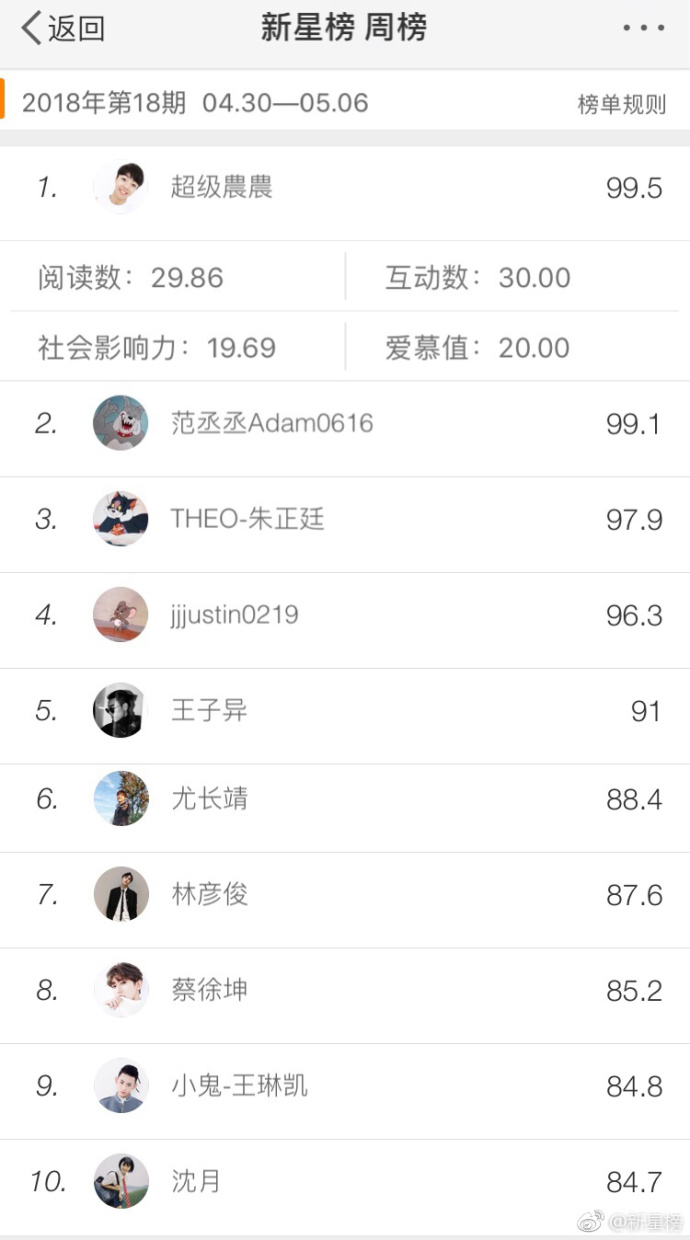Open 林彦俊 row
690x1240 pixels.
pyautogui.click(x=345, y=894)
